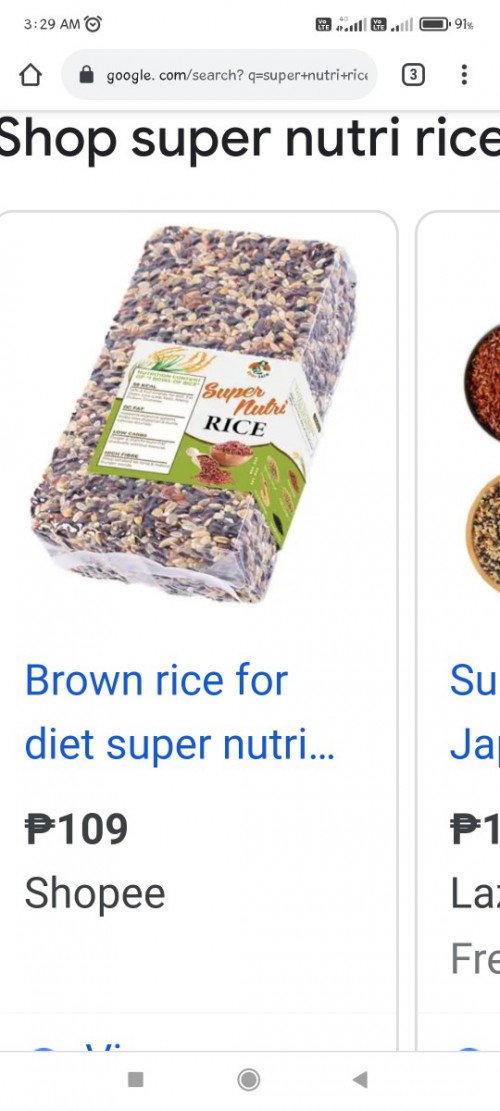Open the browser overflow menu
This screenshot has width=500, height=1111.
(464, 74)
